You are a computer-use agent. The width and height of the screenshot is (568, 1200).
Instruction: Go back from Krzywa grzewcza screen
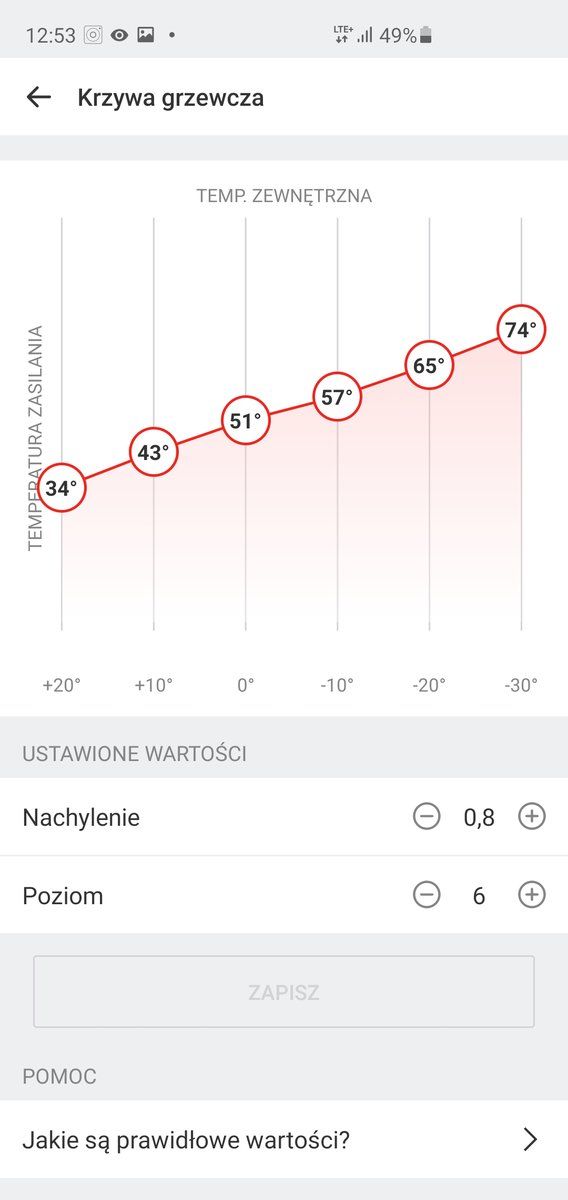click(38, 97)
